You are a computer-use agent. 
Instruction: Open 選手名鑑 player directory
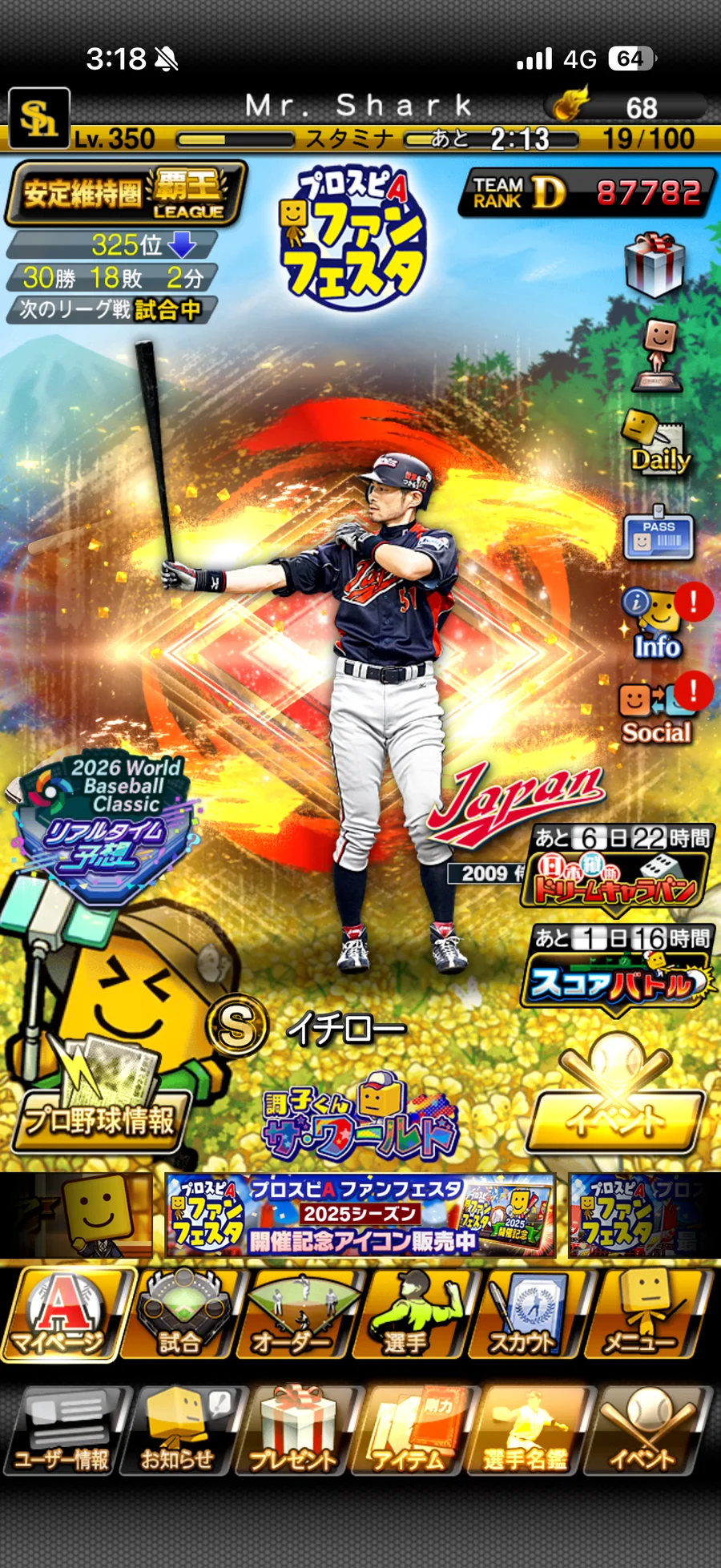pos(526,1432)
